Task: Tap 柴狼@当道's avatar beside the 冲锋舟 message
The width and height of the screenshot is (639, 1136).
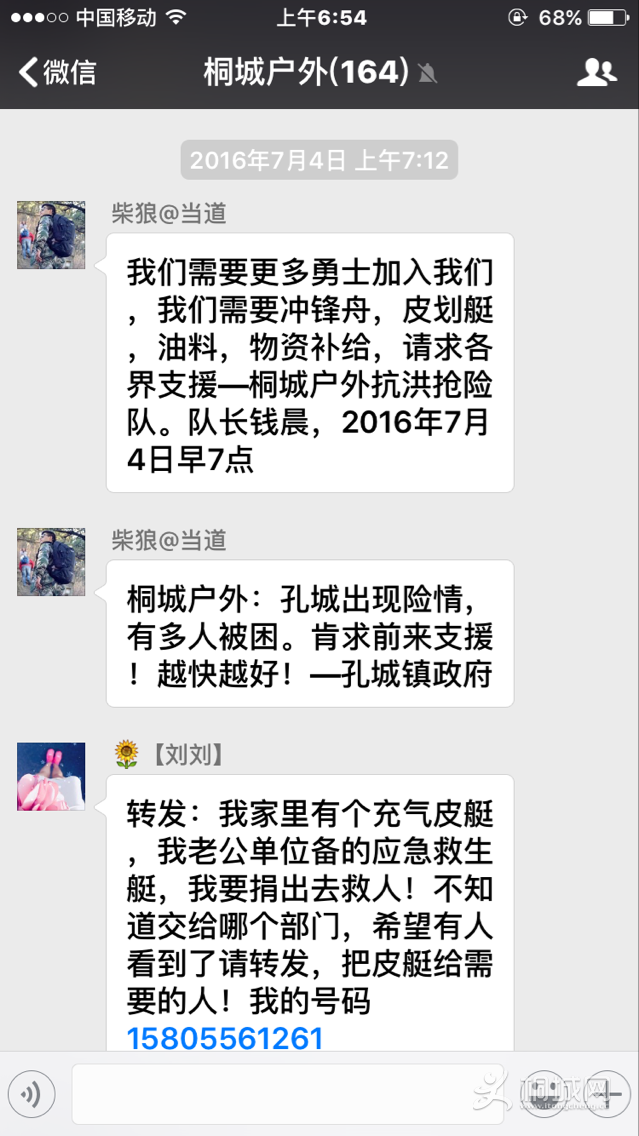Action: [51, 235]
